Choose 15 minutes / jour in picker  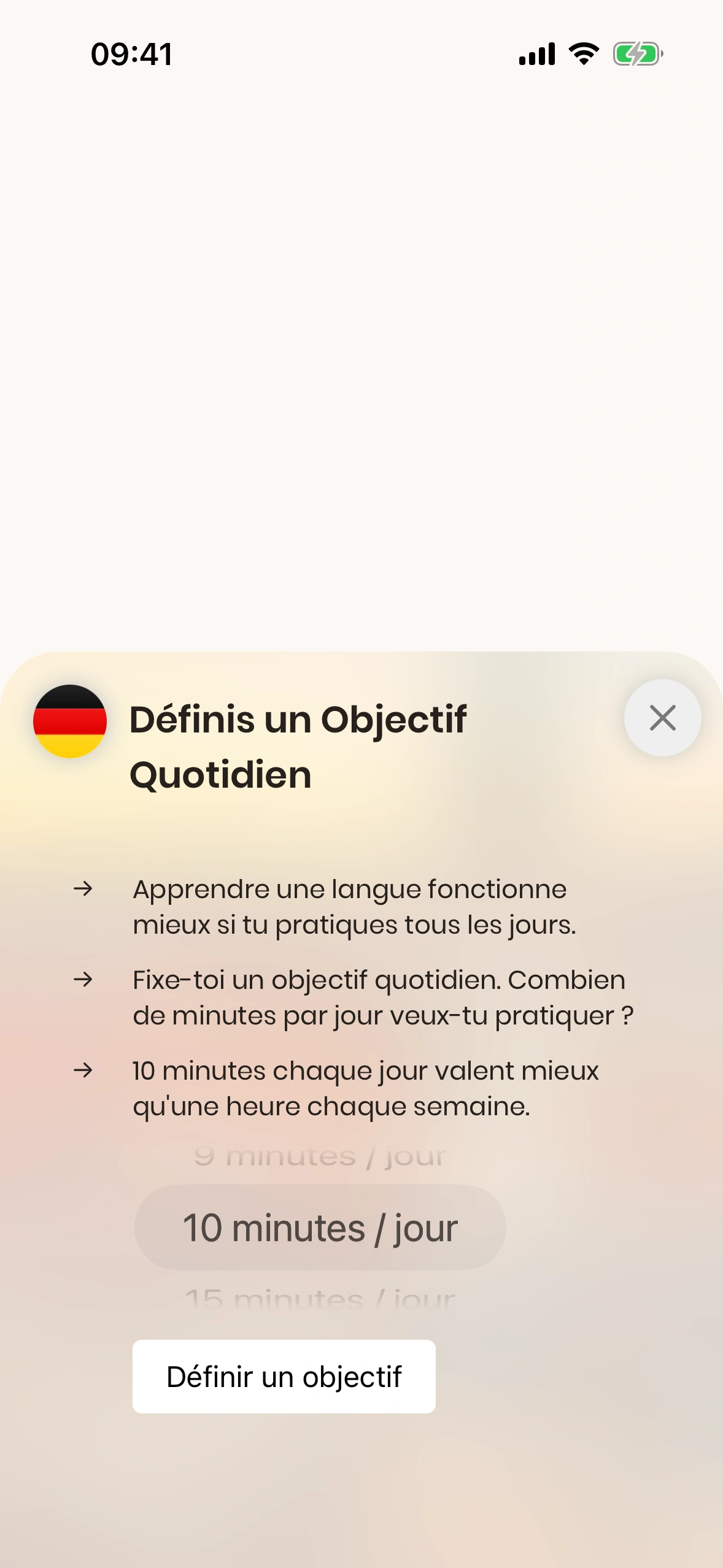(320, 1299)
